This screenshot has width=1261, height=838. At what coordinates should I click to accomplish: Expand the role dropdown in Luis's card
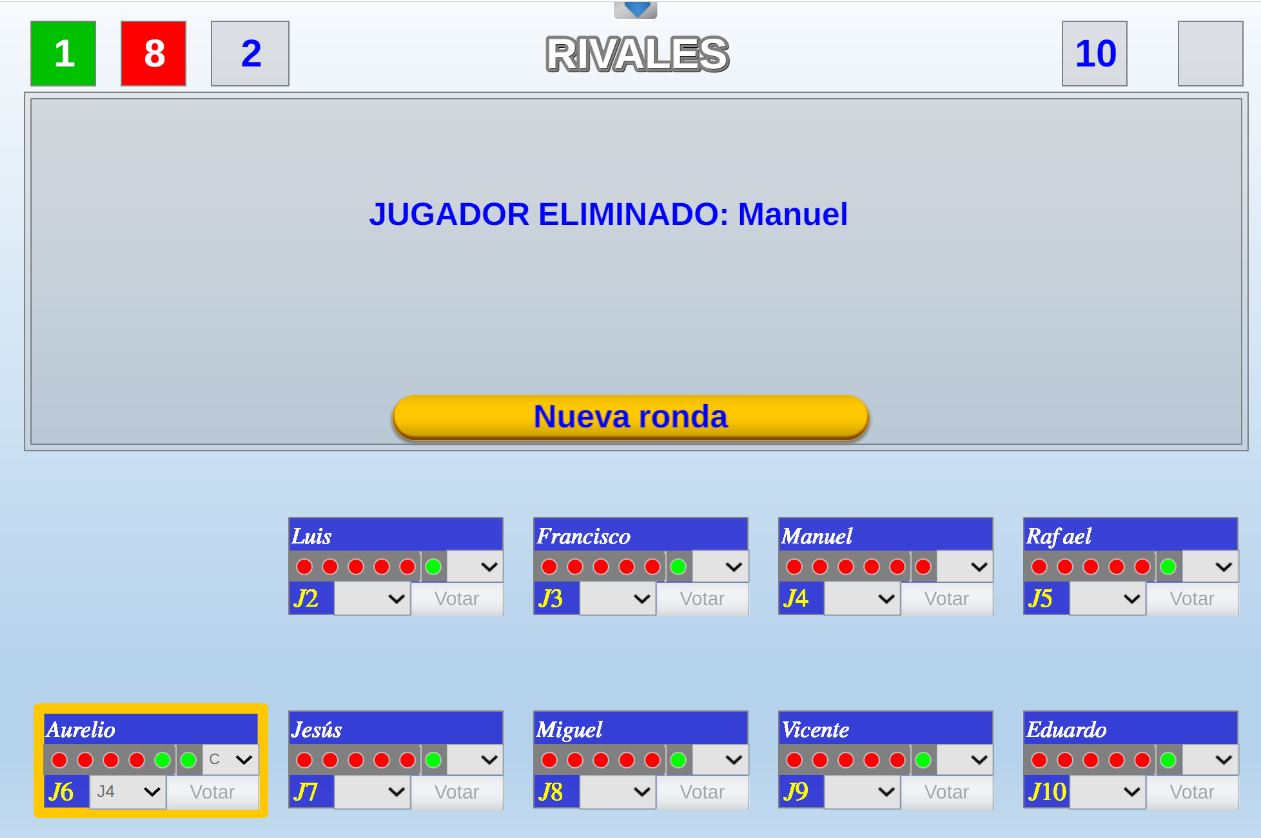coord(475,567)
